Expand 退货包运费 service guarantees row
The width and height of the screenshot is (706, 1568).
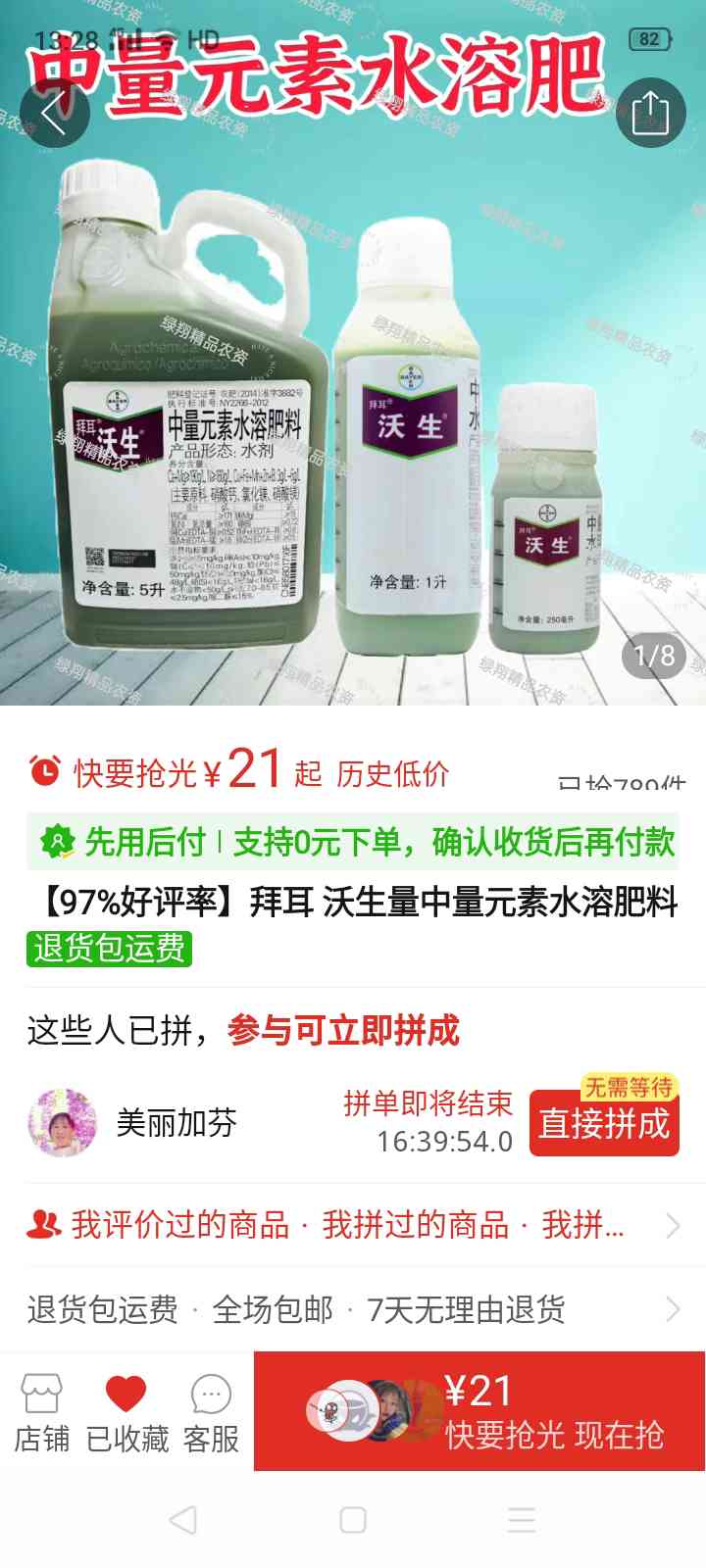[353, 1309]
